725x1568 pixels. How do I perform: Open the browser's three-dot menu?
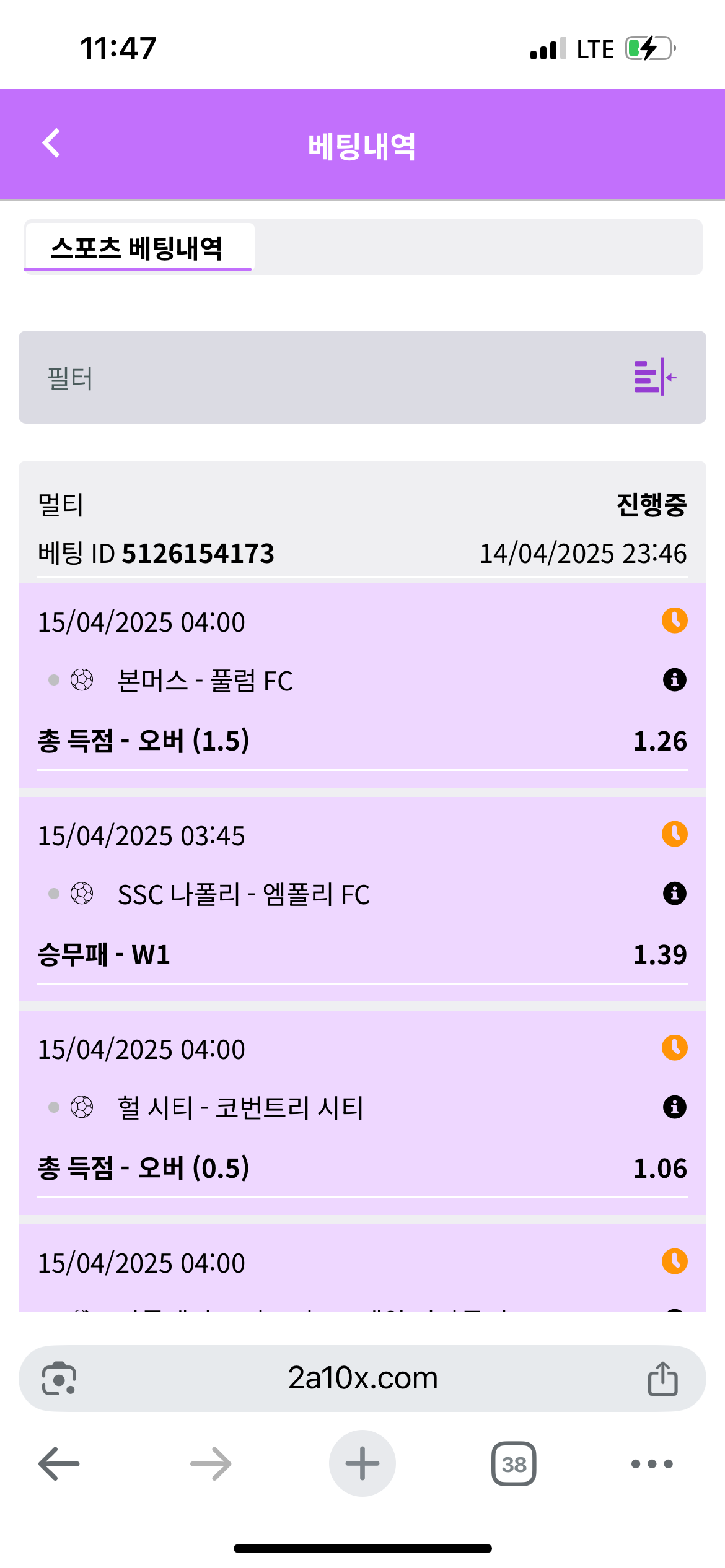(652, 1464)
